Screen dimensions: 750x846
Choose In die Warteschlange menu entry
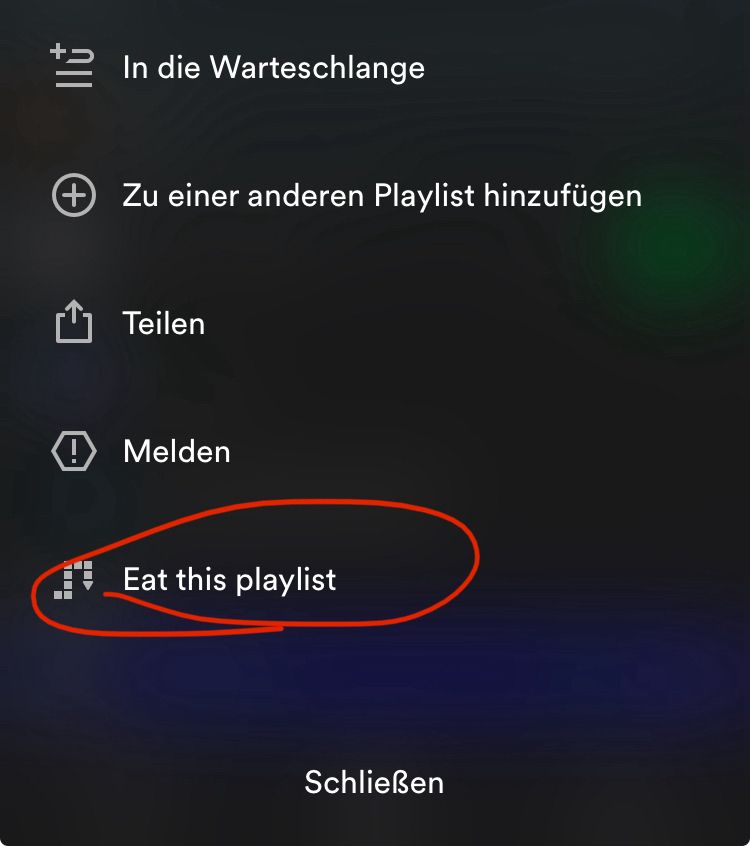(273, 68)
